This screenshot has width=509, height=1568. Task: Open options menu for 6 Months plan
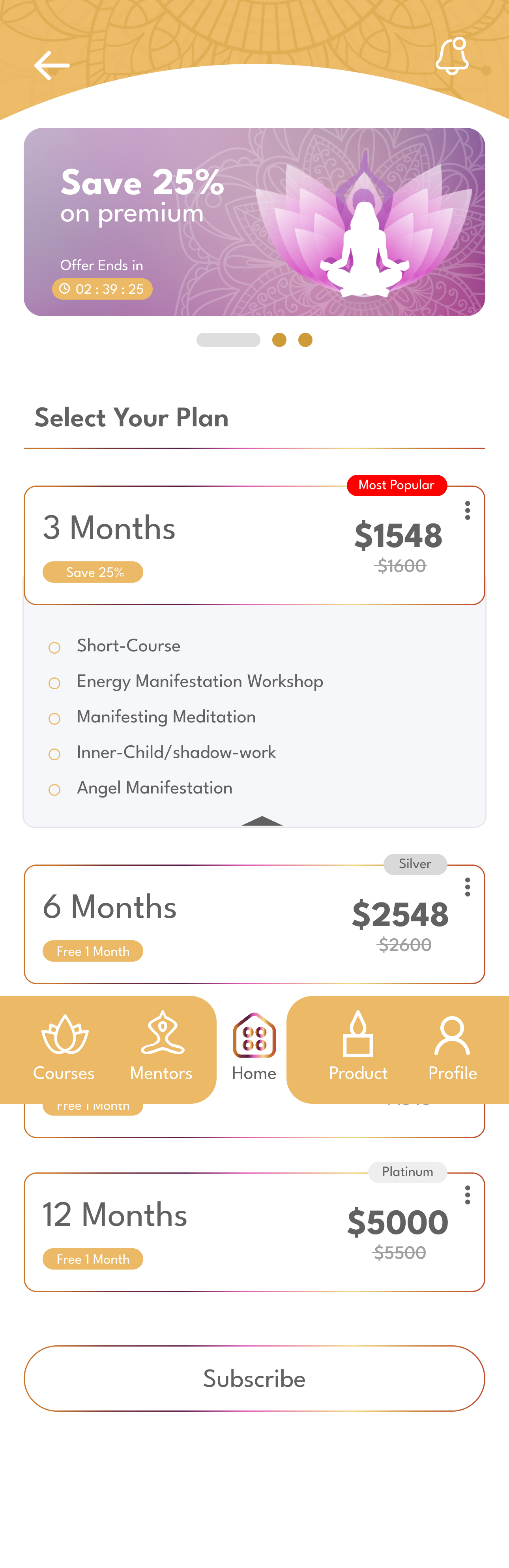[x=467, y=887]
